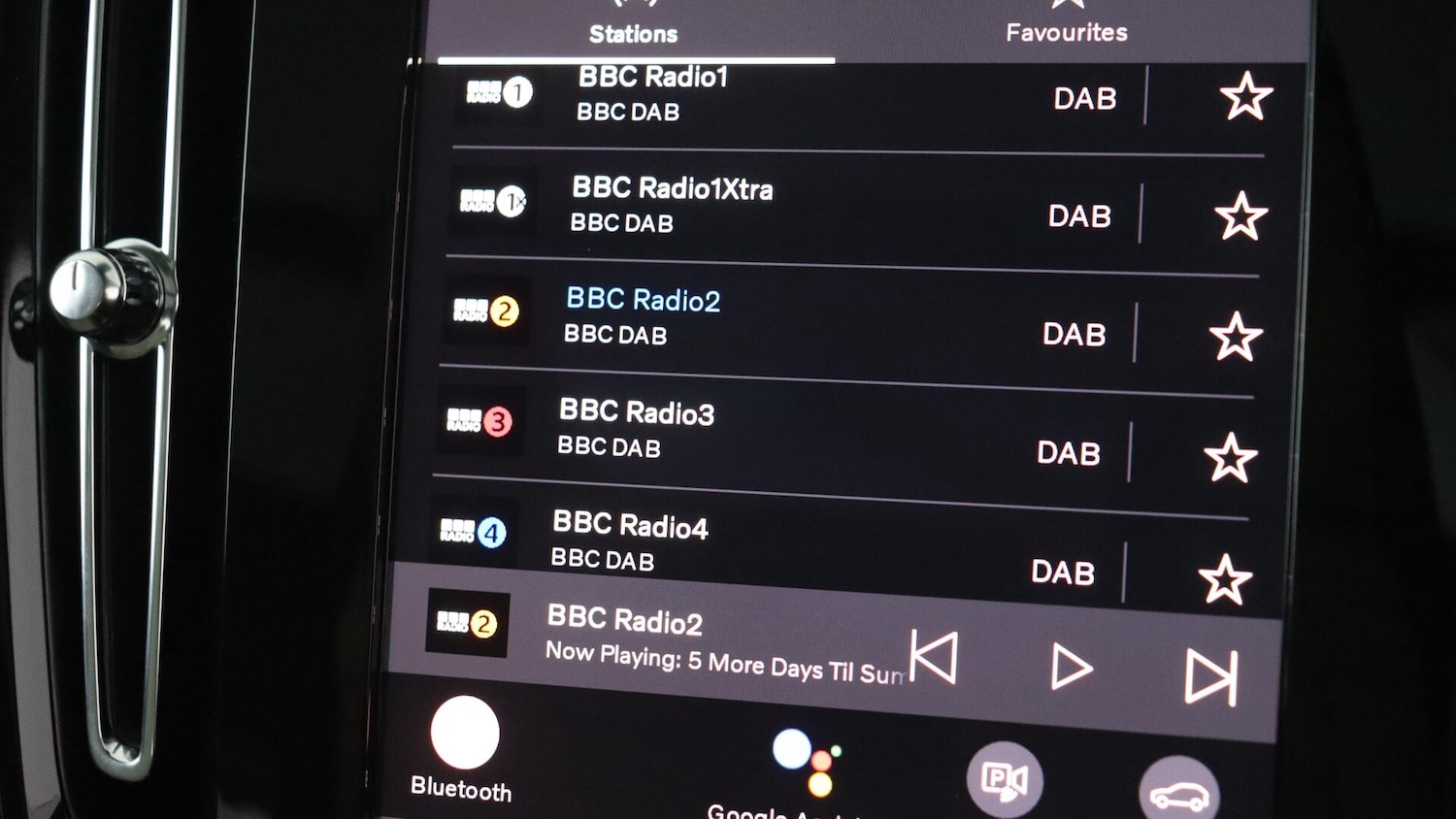The width and height of the screenshot is (1456, 819).
Task: Tap the star next to BBC Radio4
Action: click(1224, 579)
